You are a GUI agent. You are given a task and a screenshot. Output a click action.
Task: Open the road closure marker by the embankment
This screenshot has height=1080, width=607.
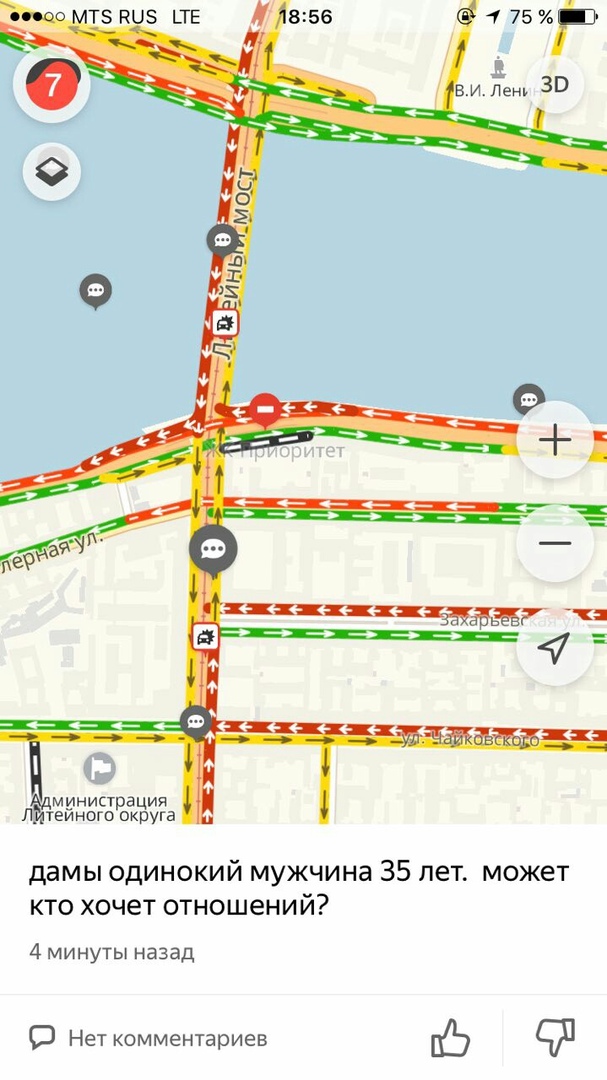click(x=265, y=407)
